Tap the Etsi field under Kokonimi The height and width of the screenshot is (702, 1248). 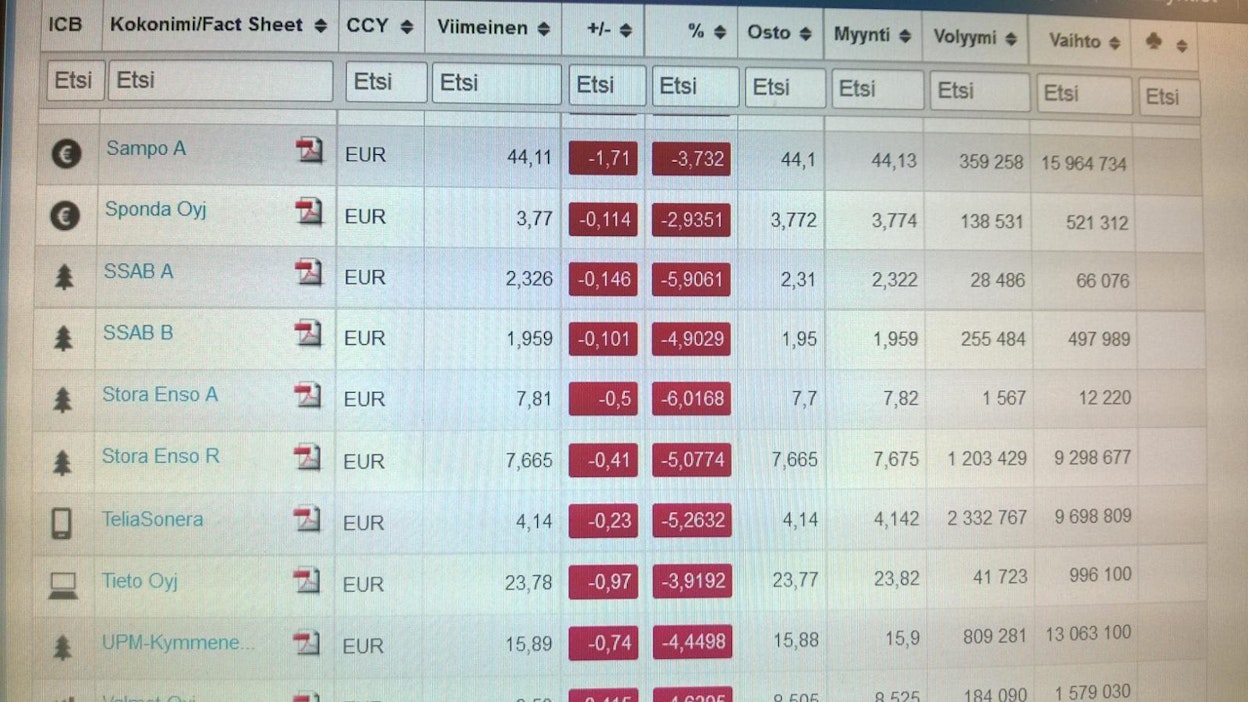pyautogui.click(x=220, y=81)
